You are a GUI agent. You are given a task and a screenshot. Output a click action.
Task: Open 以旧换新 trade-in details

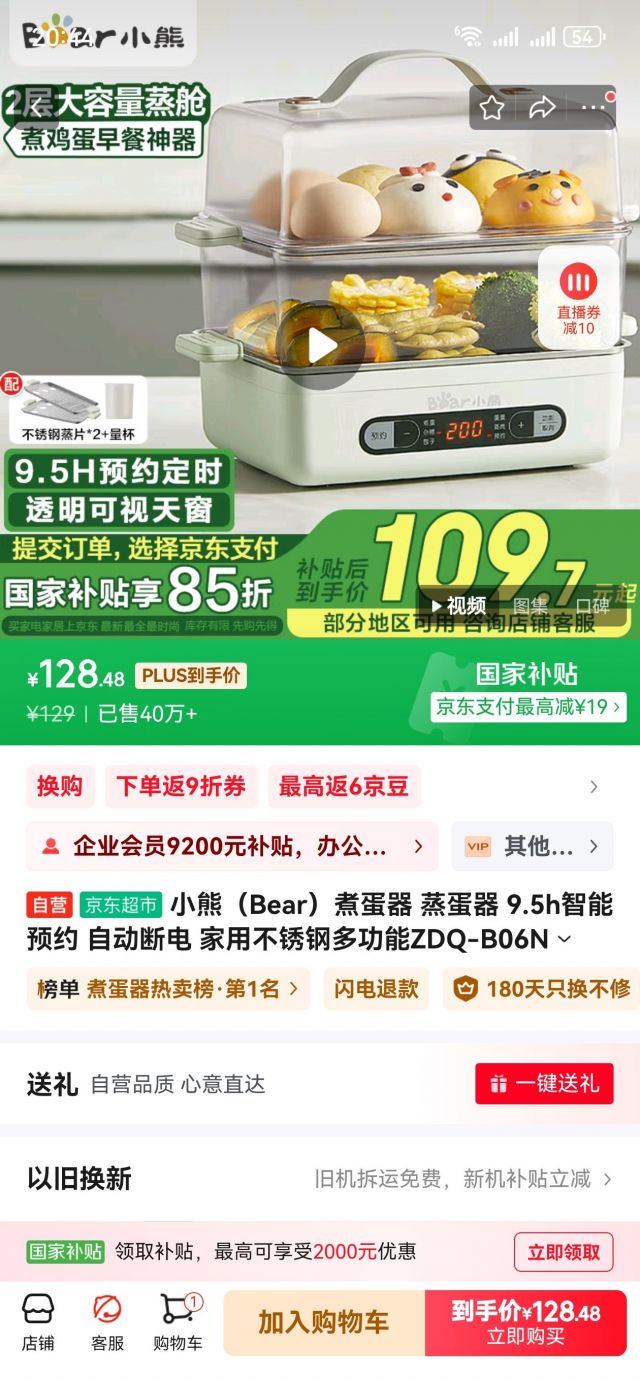320,1179
